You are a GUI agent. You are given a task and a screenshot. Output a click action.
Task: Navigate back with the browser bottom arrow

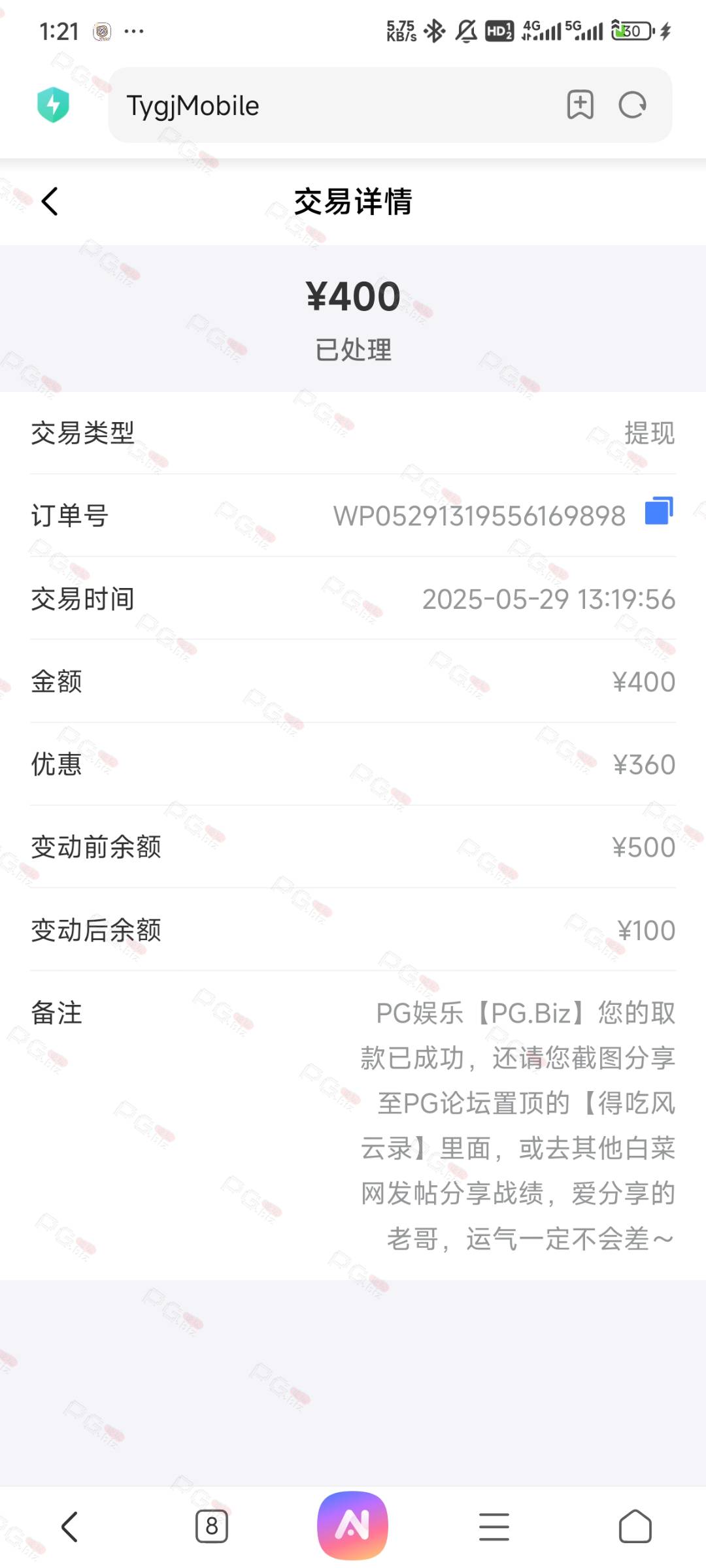tap(70, 1527)
